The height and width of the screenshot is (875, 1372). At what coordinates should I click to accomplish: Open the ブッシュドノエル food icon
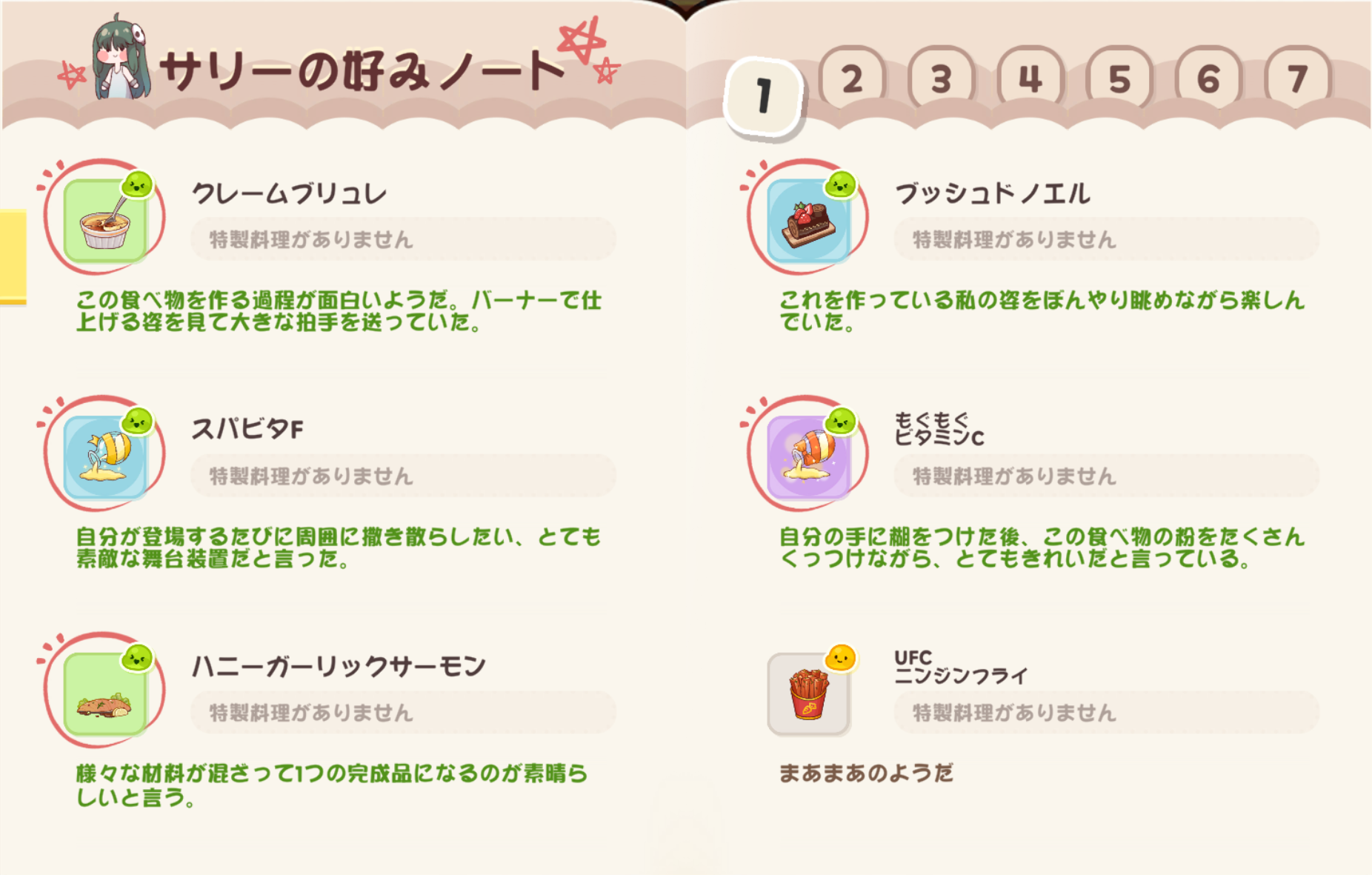coord(808,220)
